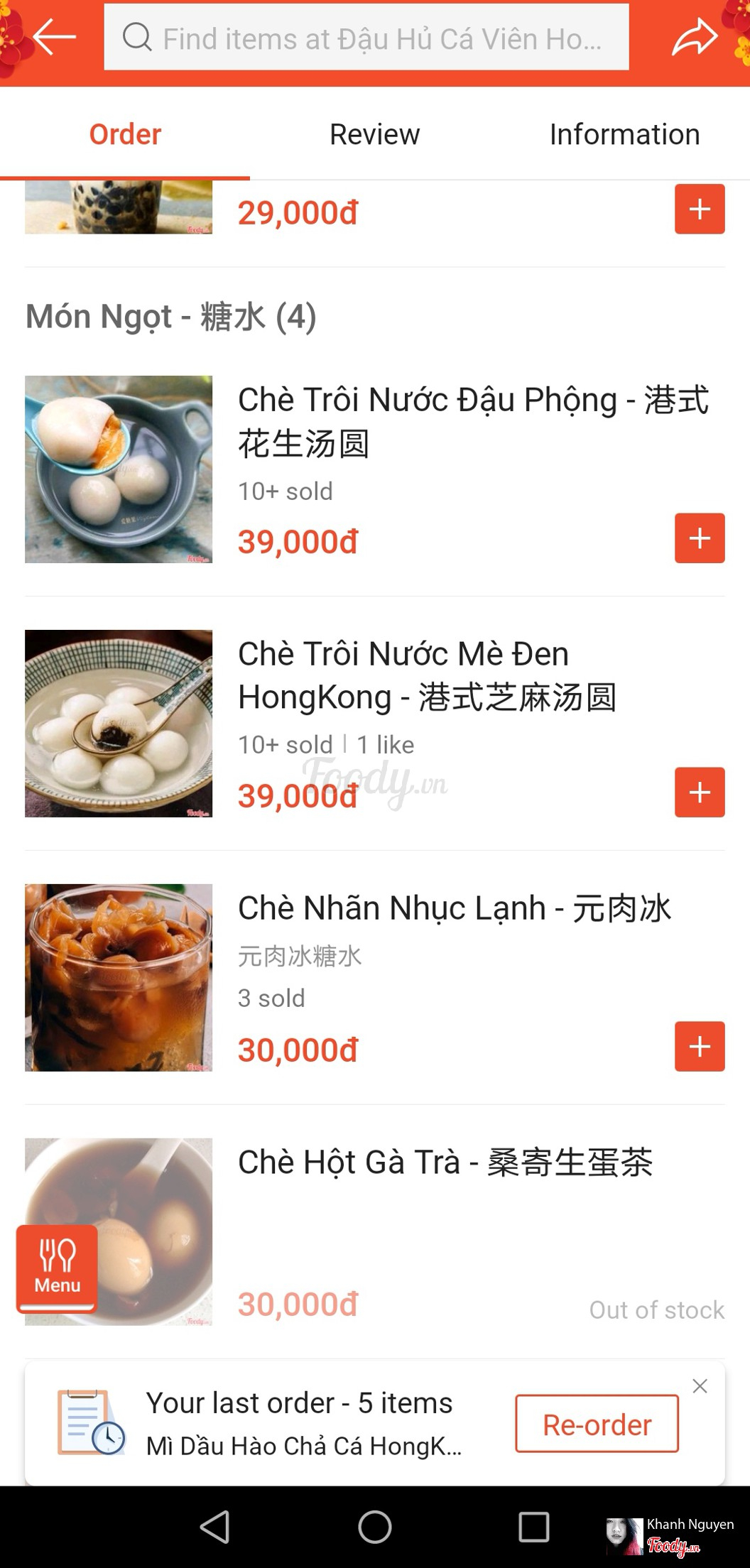Add the 29,000đ item to cart
Screen dimensions: 750x1568
700,209
